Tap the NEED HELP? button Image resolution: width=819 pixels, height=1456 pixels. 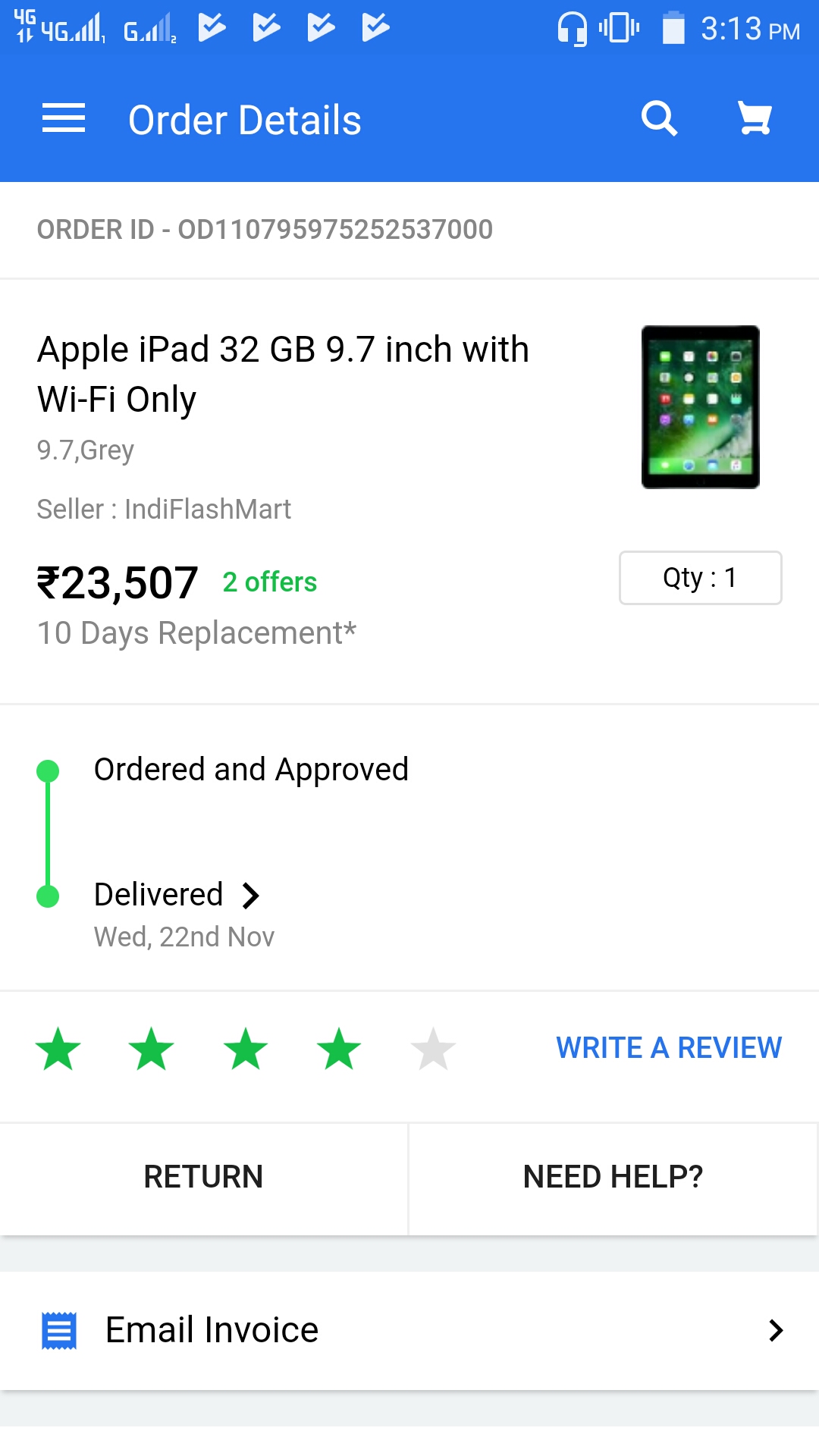pos(613,1177)
